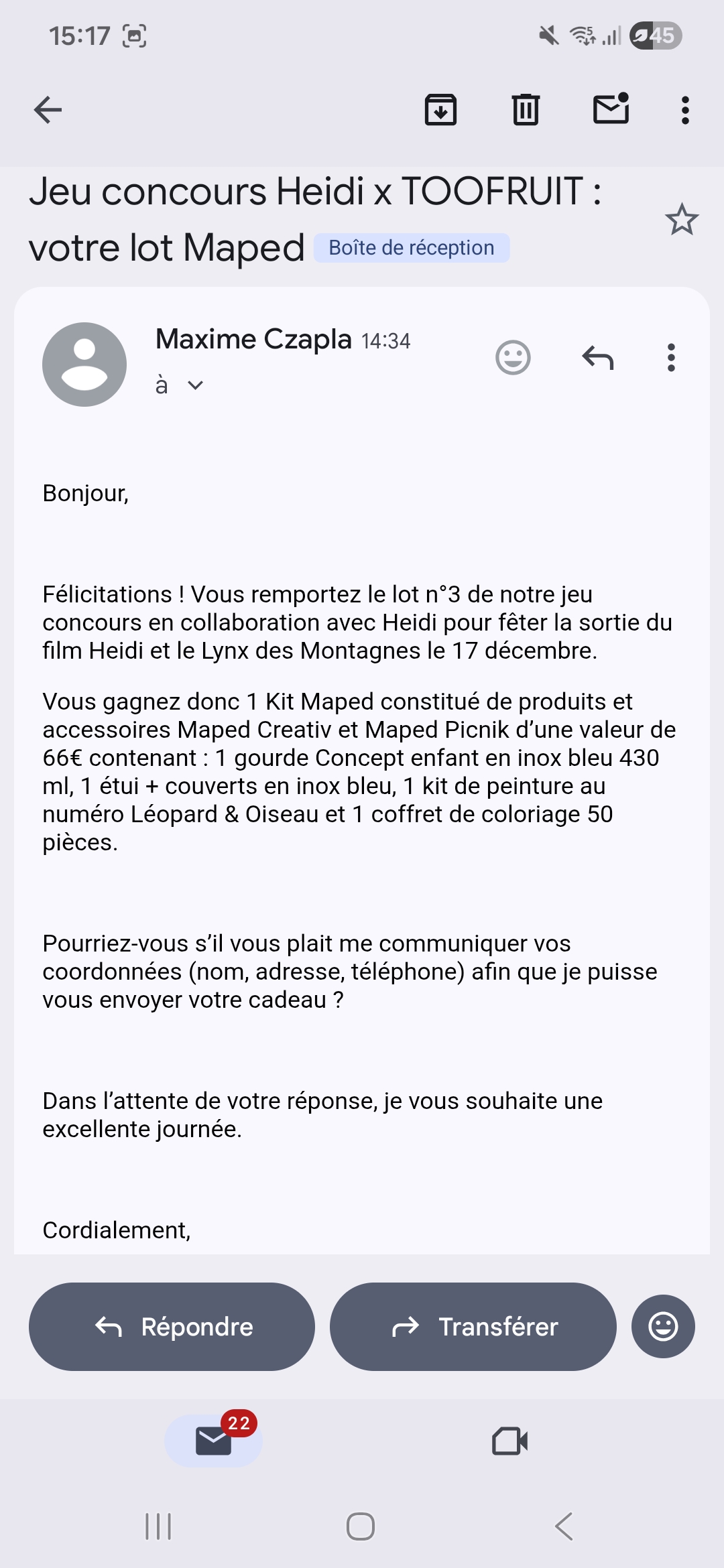Star this Jeu concours email
This screenshot has width=724, height=1568.
coord(681,220)
